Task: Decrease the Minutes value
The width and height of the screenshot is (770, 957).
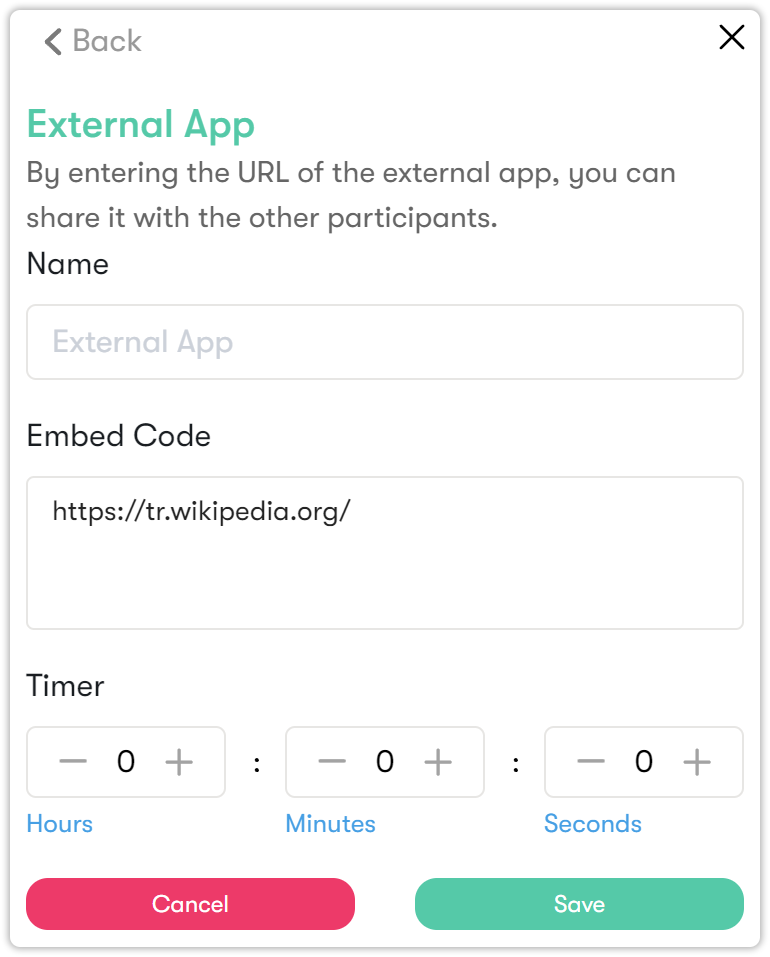Action: [332, 762]
